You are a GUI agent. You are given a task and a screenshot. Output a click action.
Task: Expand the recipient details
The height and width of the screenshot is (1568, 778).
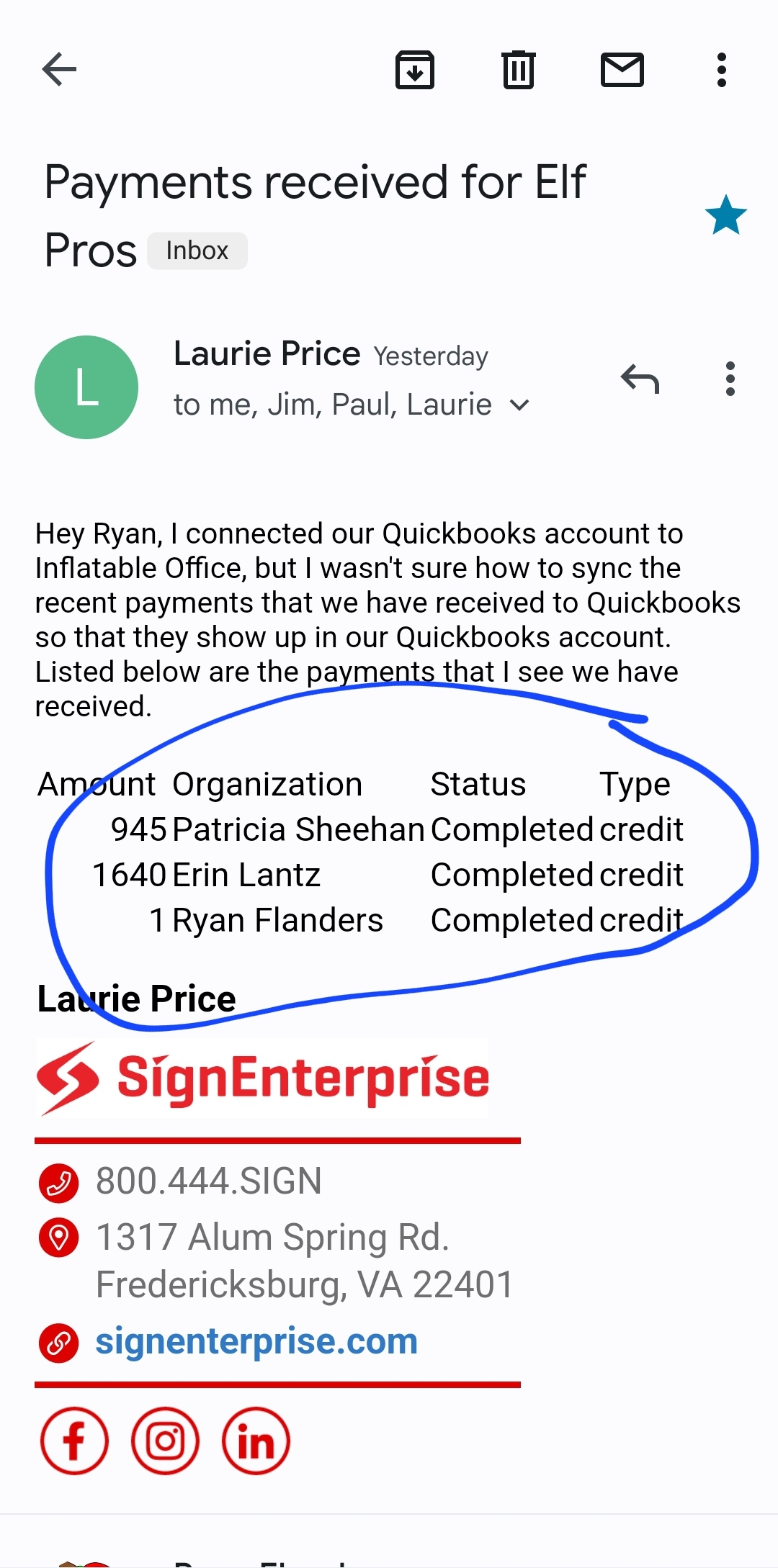pos(519,405)
